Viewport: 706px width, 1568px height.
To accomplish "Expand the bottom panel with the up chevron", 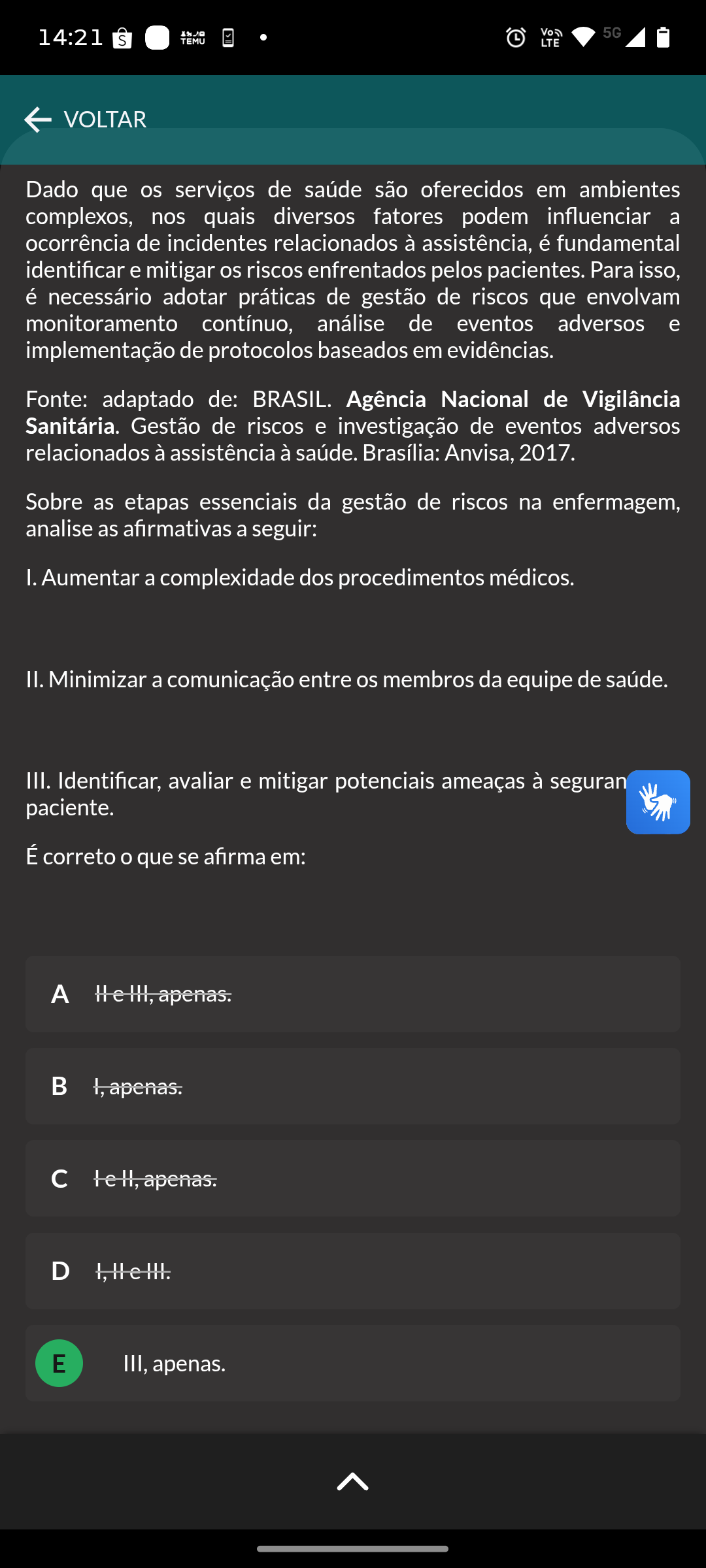I will click(x=353, y=1481).
